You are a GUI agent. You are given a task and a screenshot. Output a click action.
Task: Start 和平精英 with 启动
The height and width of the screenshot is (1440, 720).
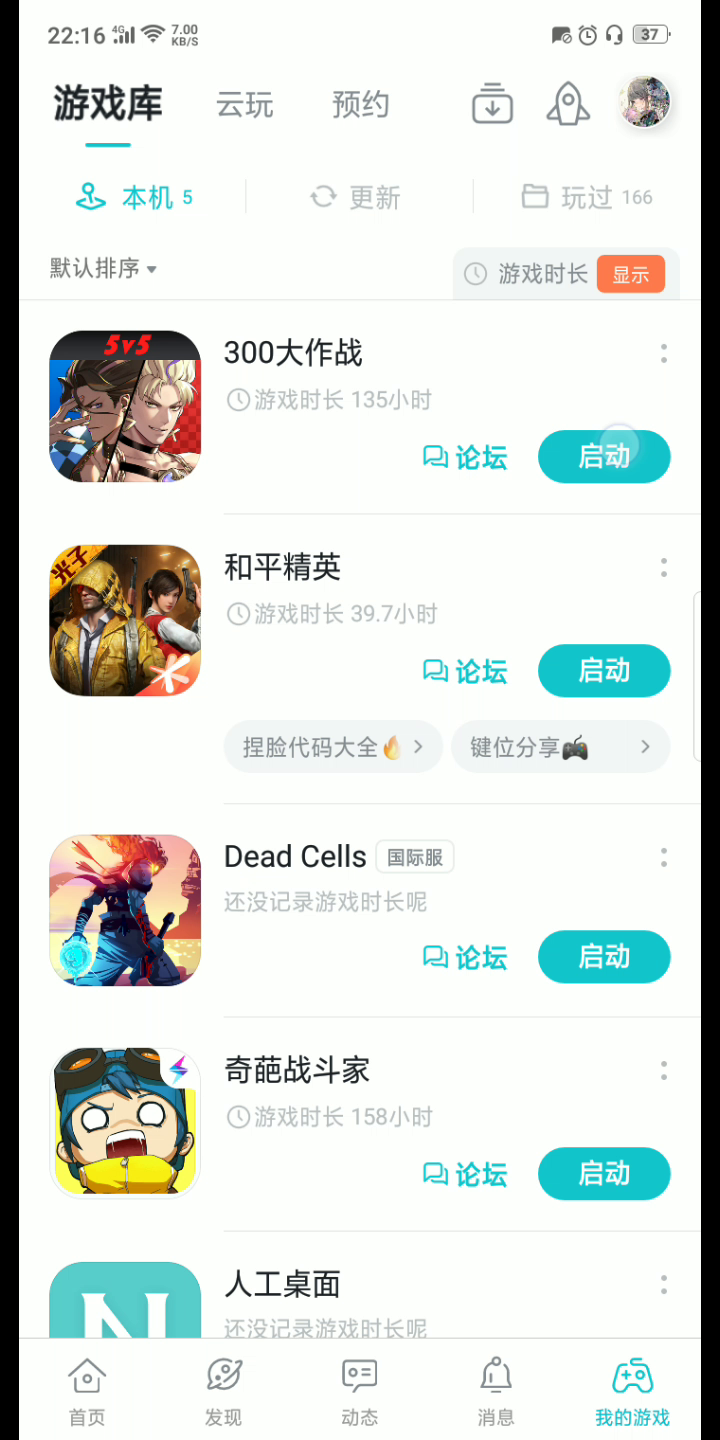pyautogui.click(x=604, y=671)
